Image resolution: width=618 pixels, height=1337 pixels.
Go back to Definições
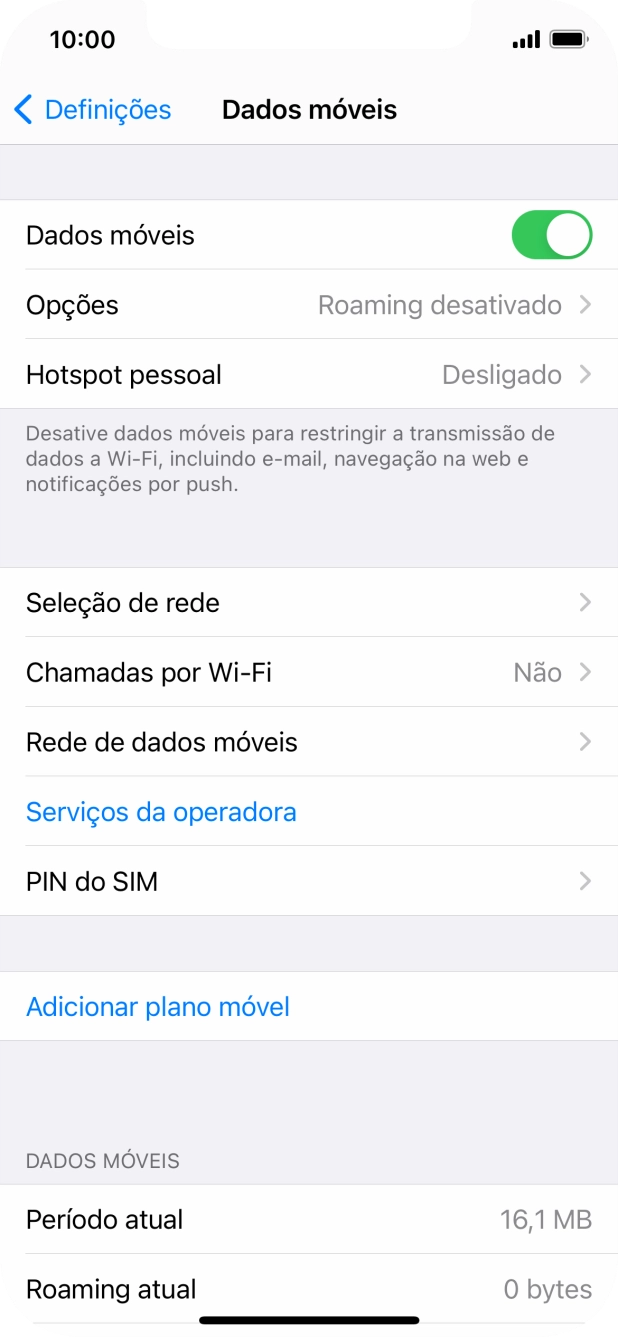[x=92, y=109]
